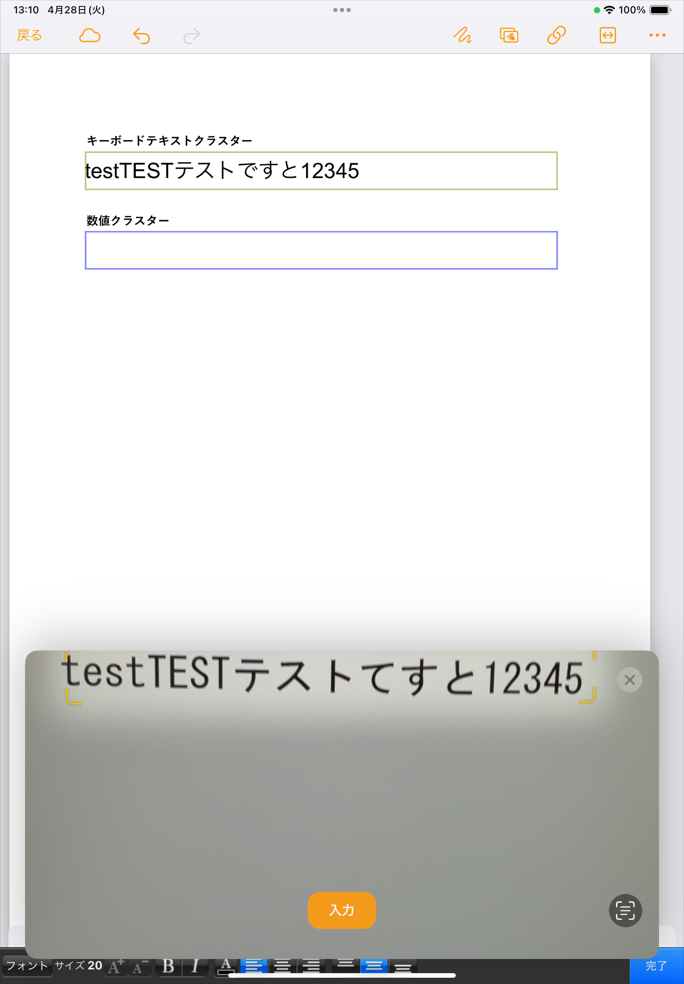Image resolution: width=684 pixels, height=984 pixels.
Task: Open the cloud sync icon
Action: [90, 36]
